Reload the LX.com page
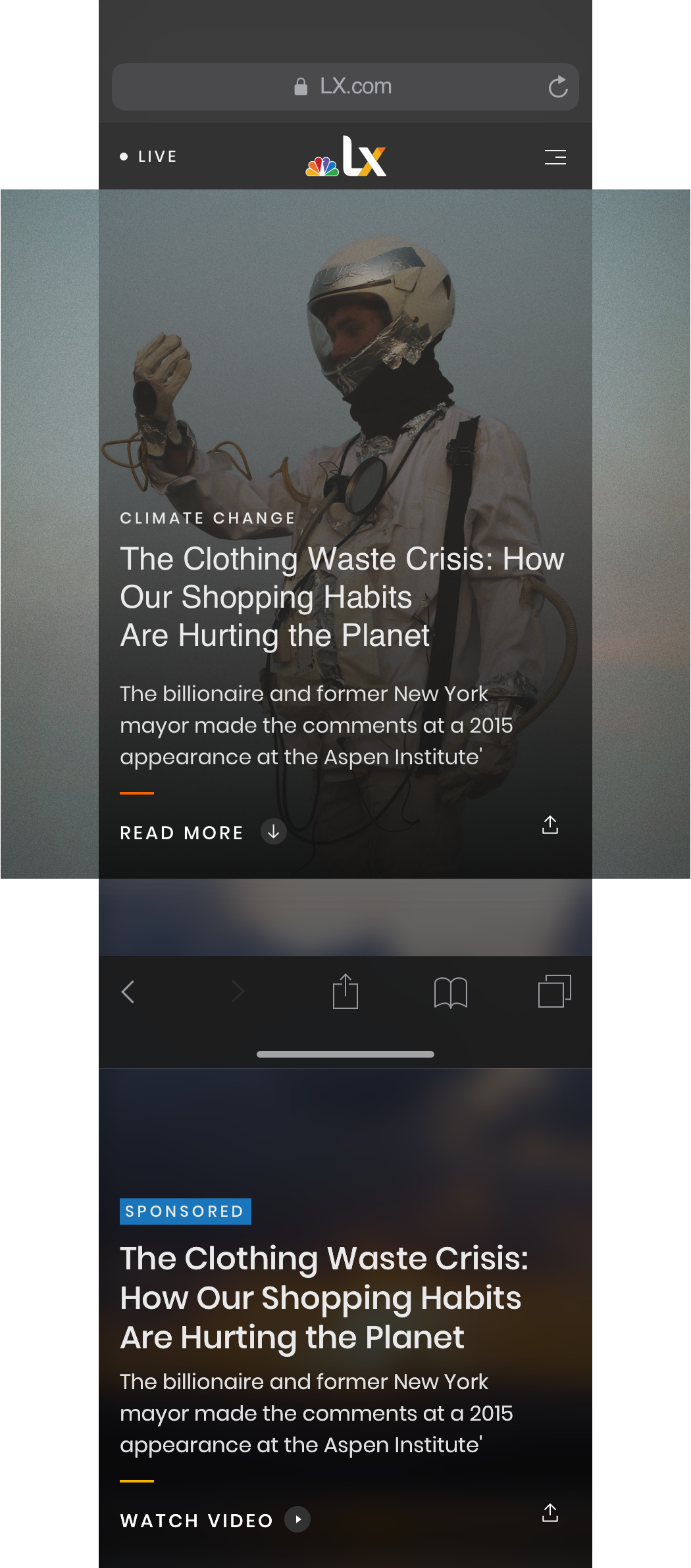Screen dimensions: 691x1568 (x=557, y=87)
